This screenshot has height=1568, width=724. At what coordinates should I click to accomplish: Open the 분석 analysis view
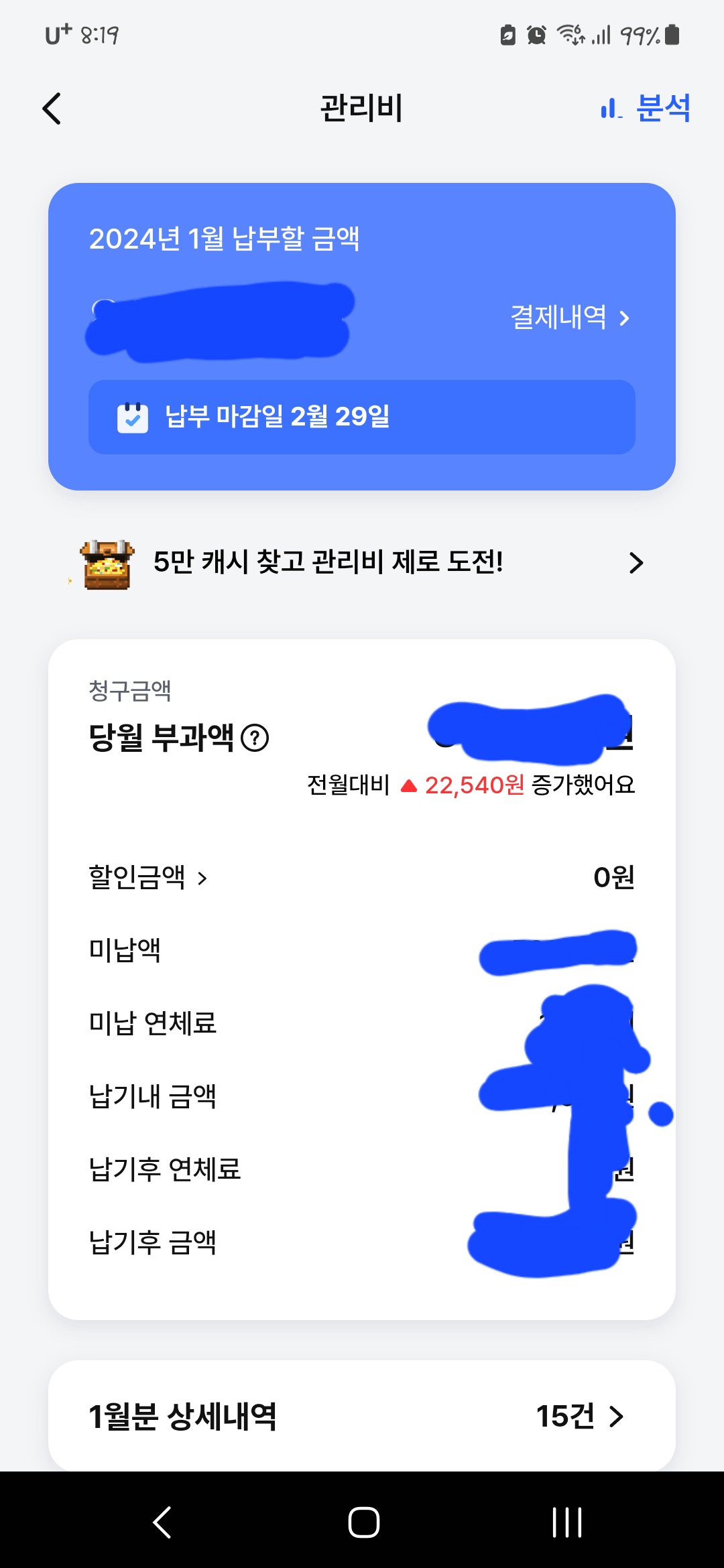[x=646, y=108]
